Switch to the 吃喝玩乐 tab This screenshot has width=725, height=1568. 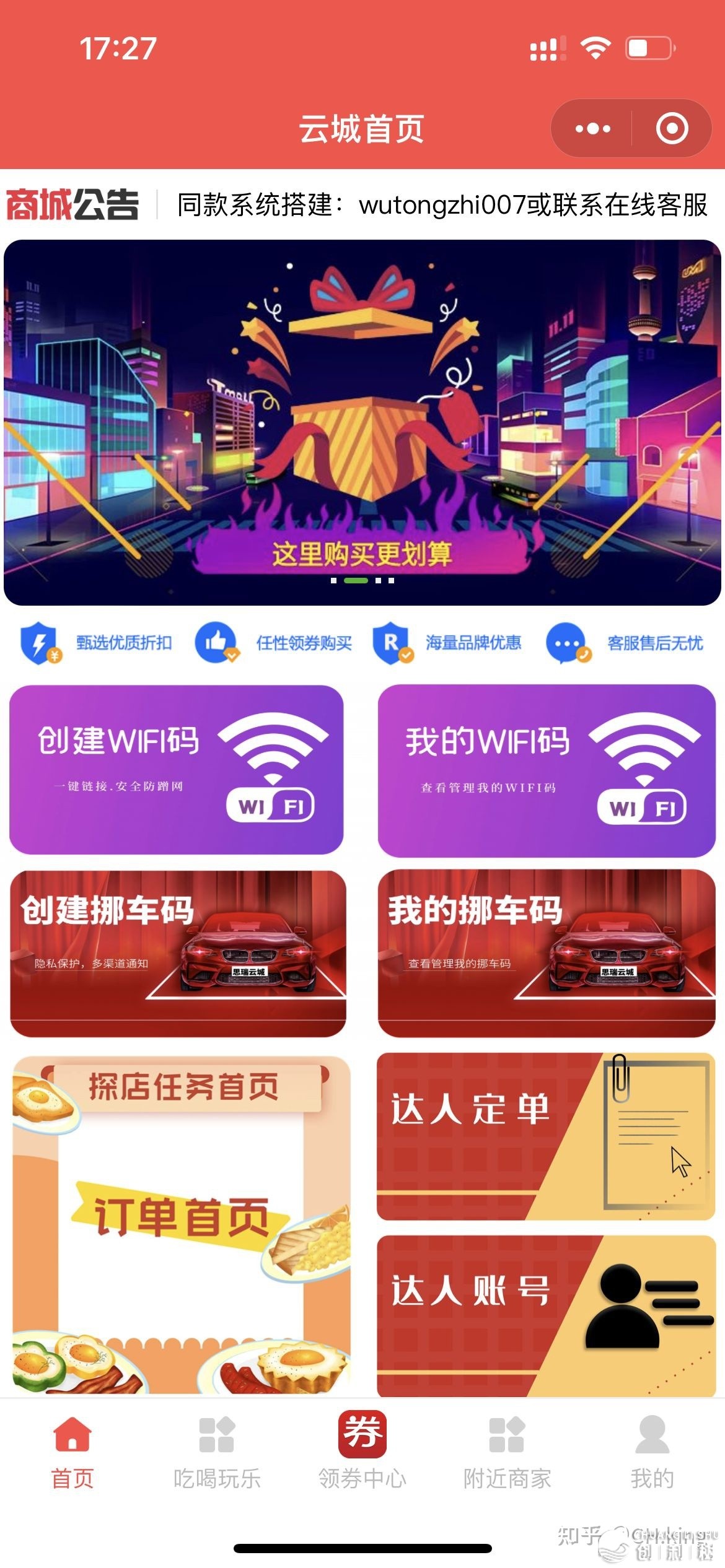[x=217, y=1452]
